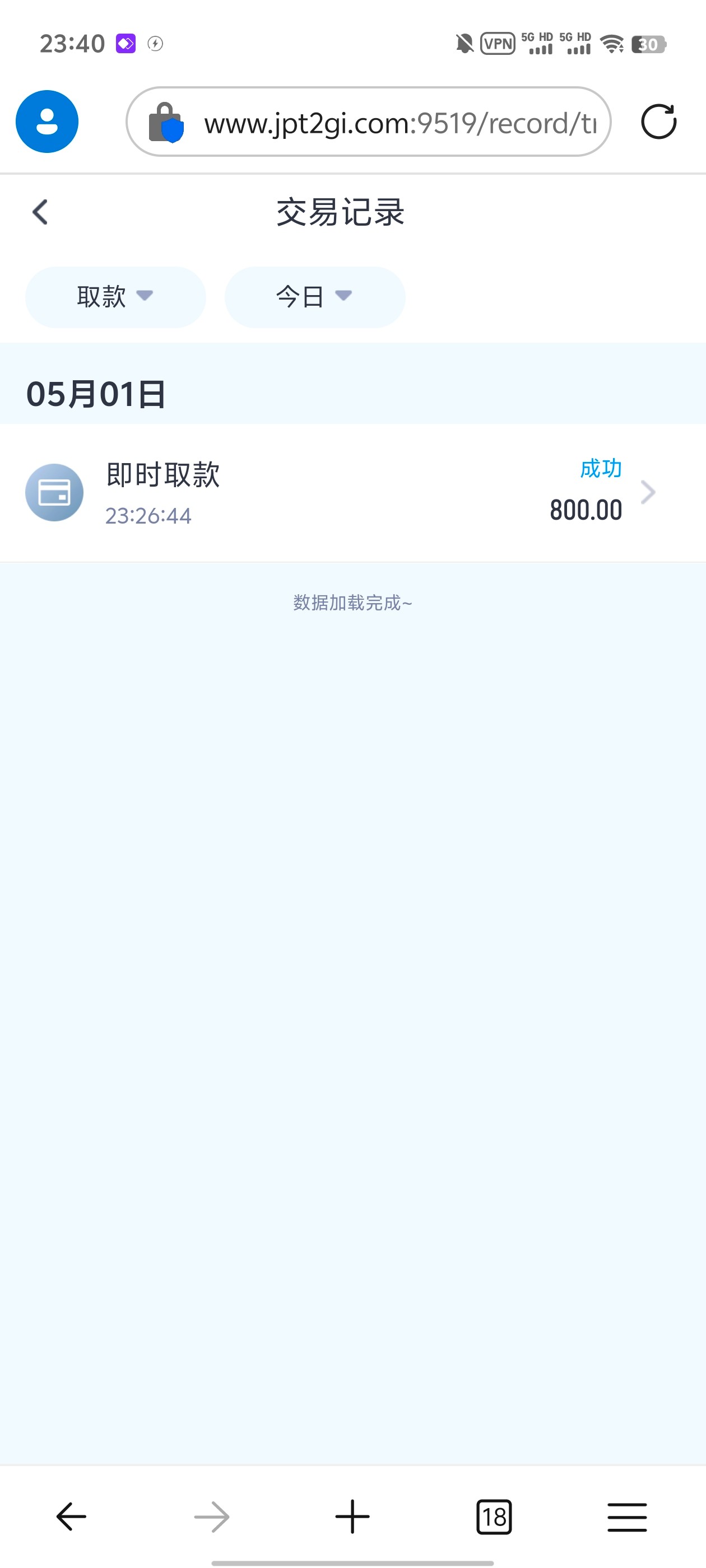The width and height of the screenshot is (706, 1568).
Task: Reload the current page
Action: point(658,122)
